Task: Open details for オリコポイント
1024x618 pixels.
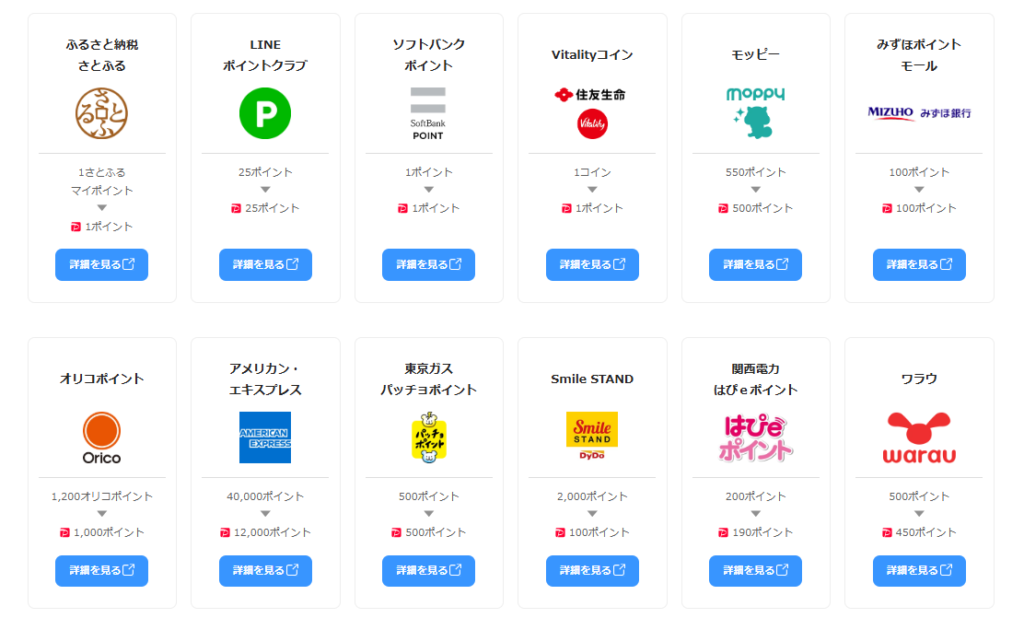Action: point(101,571)
